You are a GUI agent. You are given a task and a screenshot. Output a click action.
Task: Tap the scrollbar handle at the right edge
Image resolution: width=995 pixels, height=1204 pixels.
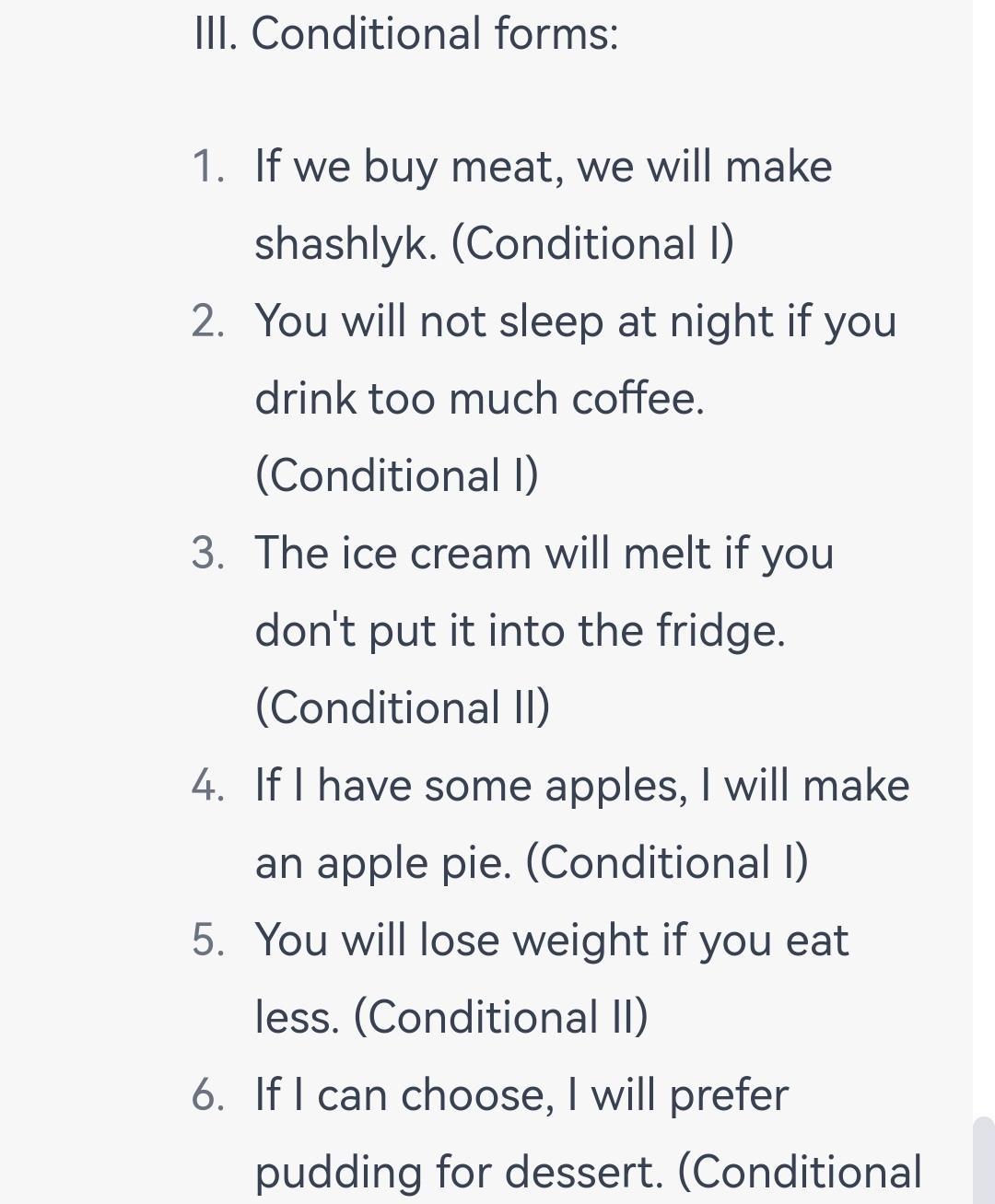tap(984, 1161)
